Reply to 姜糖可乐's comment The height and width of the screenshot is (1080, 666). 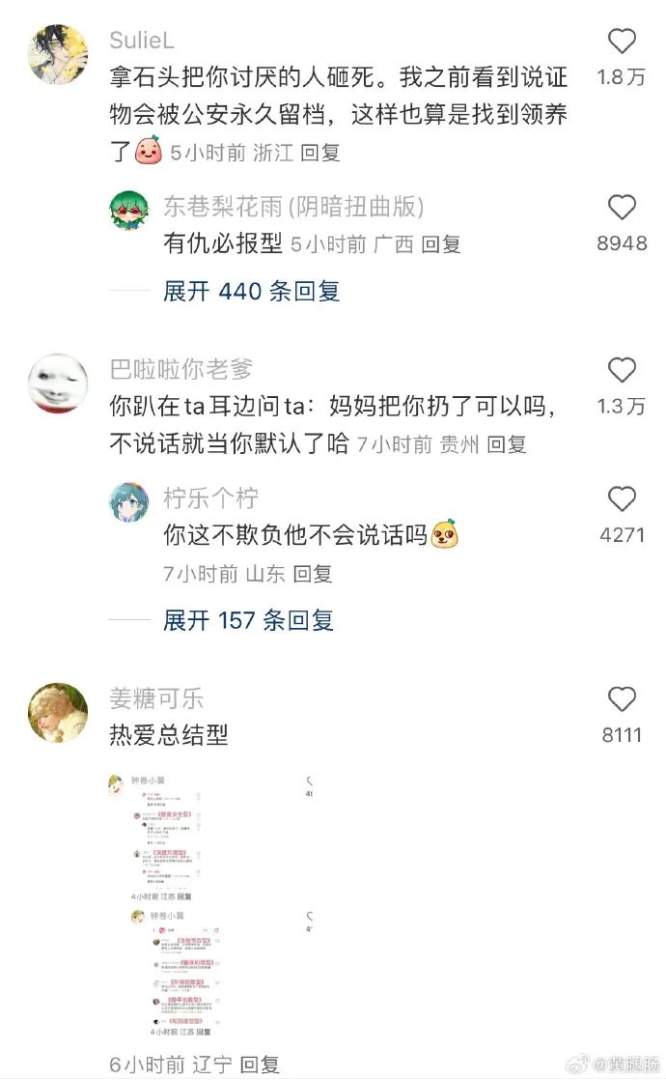[x=260, y=1064]
